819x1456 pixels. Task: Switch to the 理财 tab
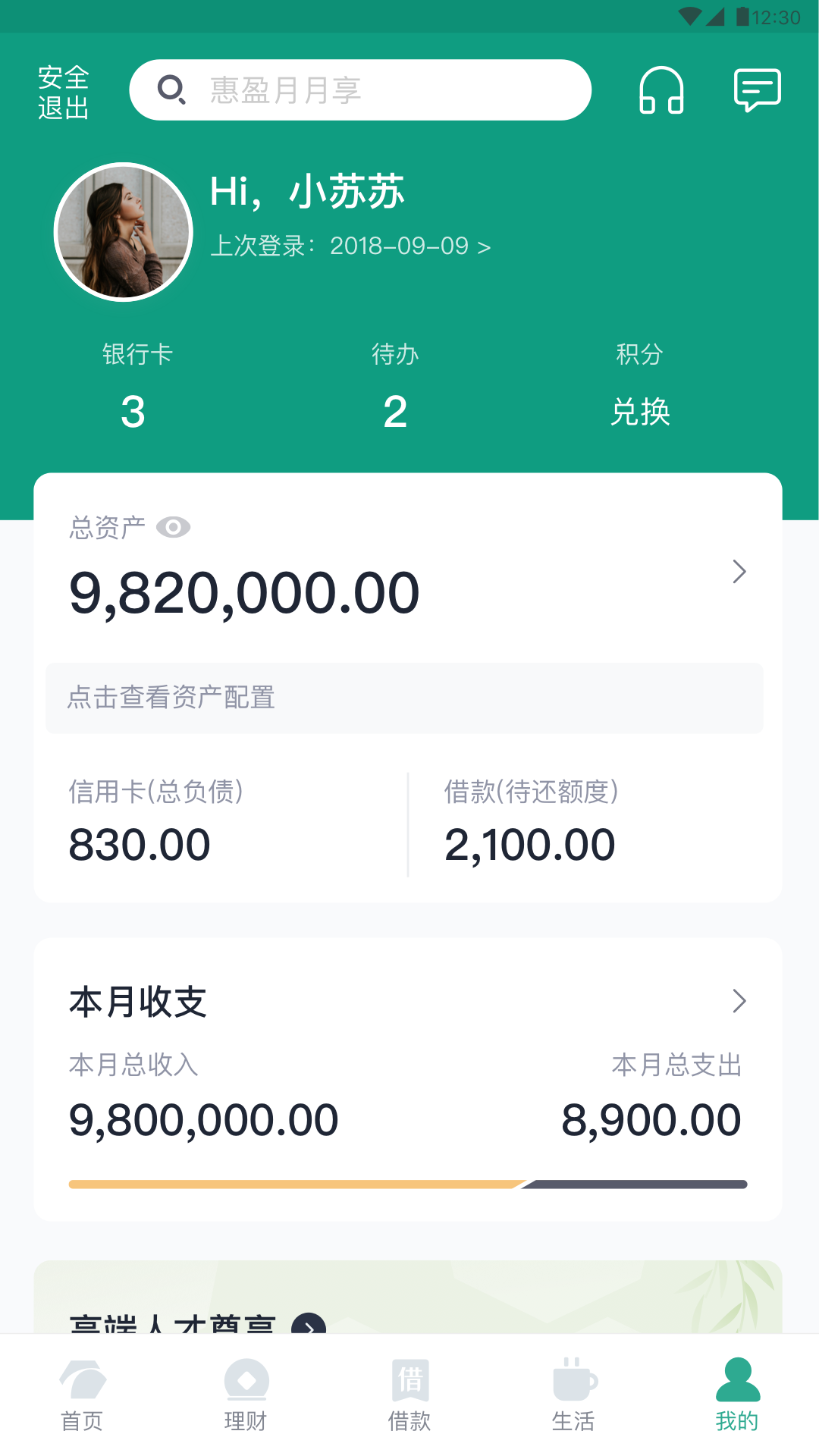[246, 1395]
